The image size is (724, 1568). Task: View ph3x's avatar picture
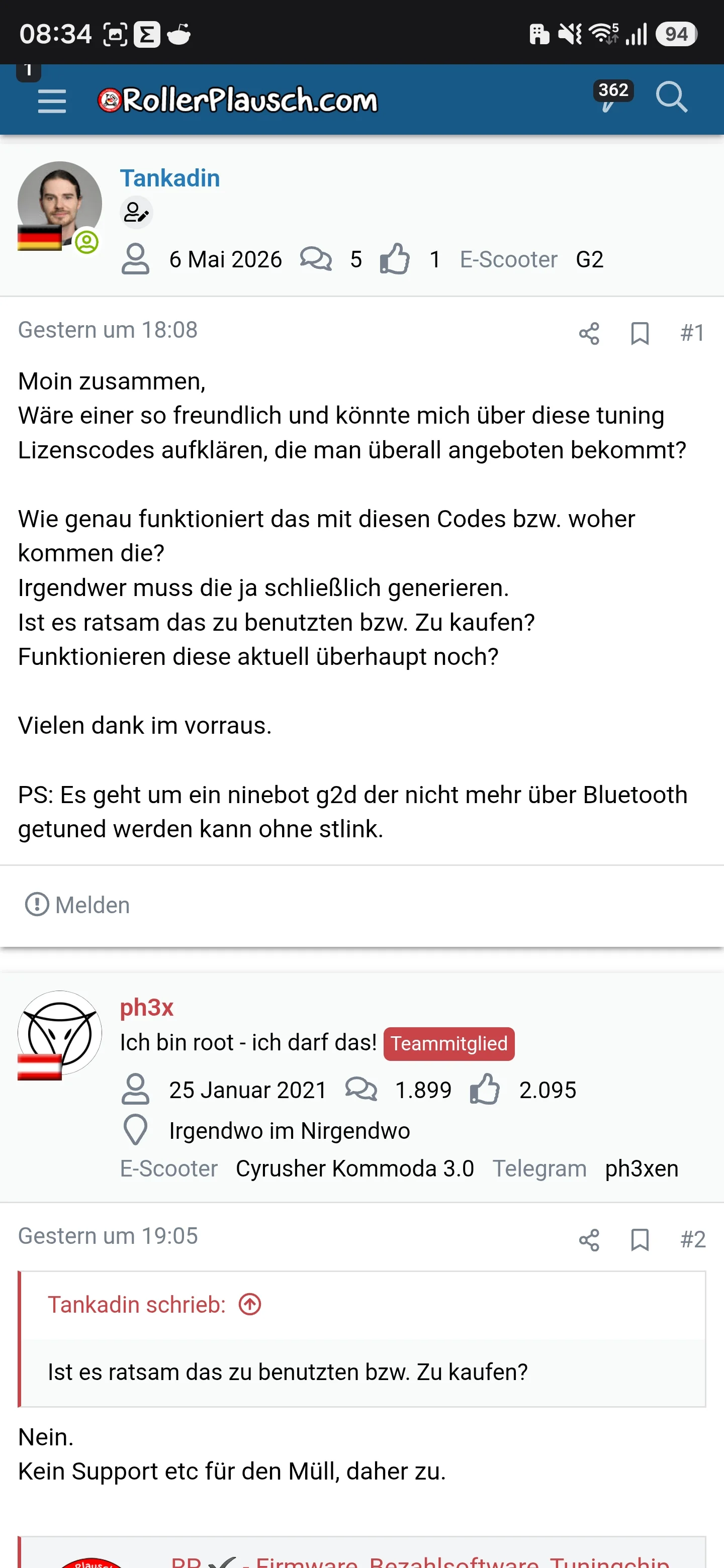[60, 1032]
